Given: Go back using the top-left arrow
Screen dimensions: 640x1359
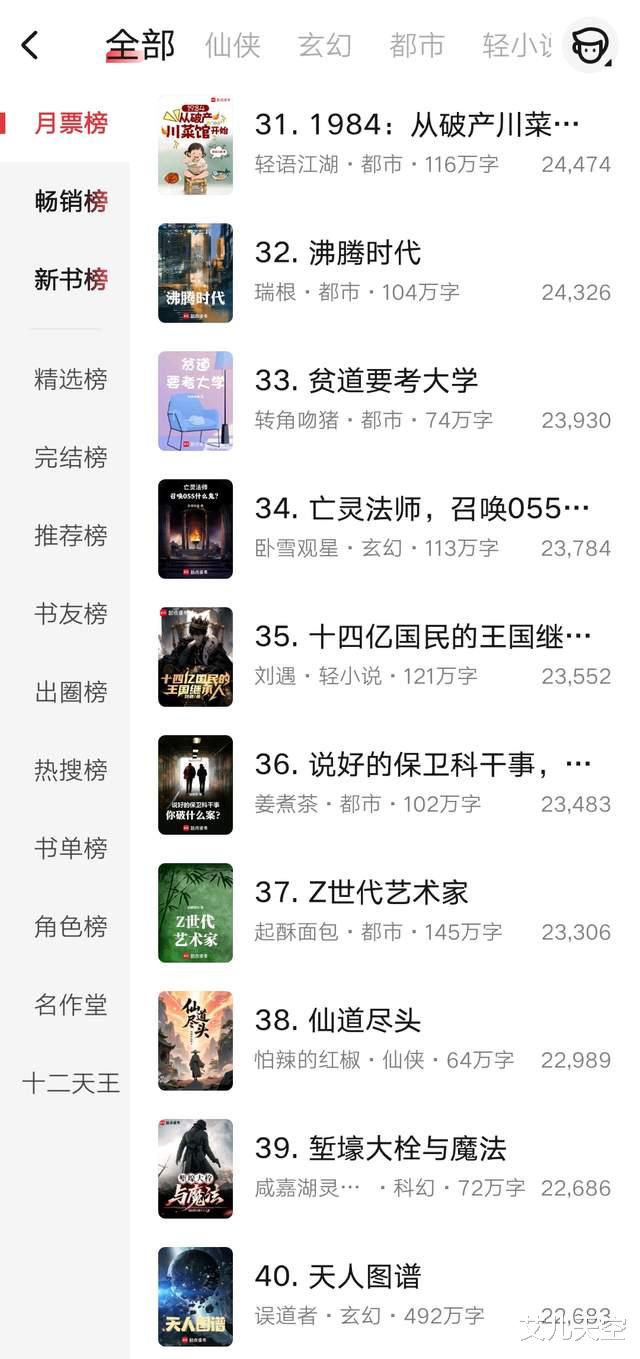Looking at the screenshot, I should click(30, 45).
